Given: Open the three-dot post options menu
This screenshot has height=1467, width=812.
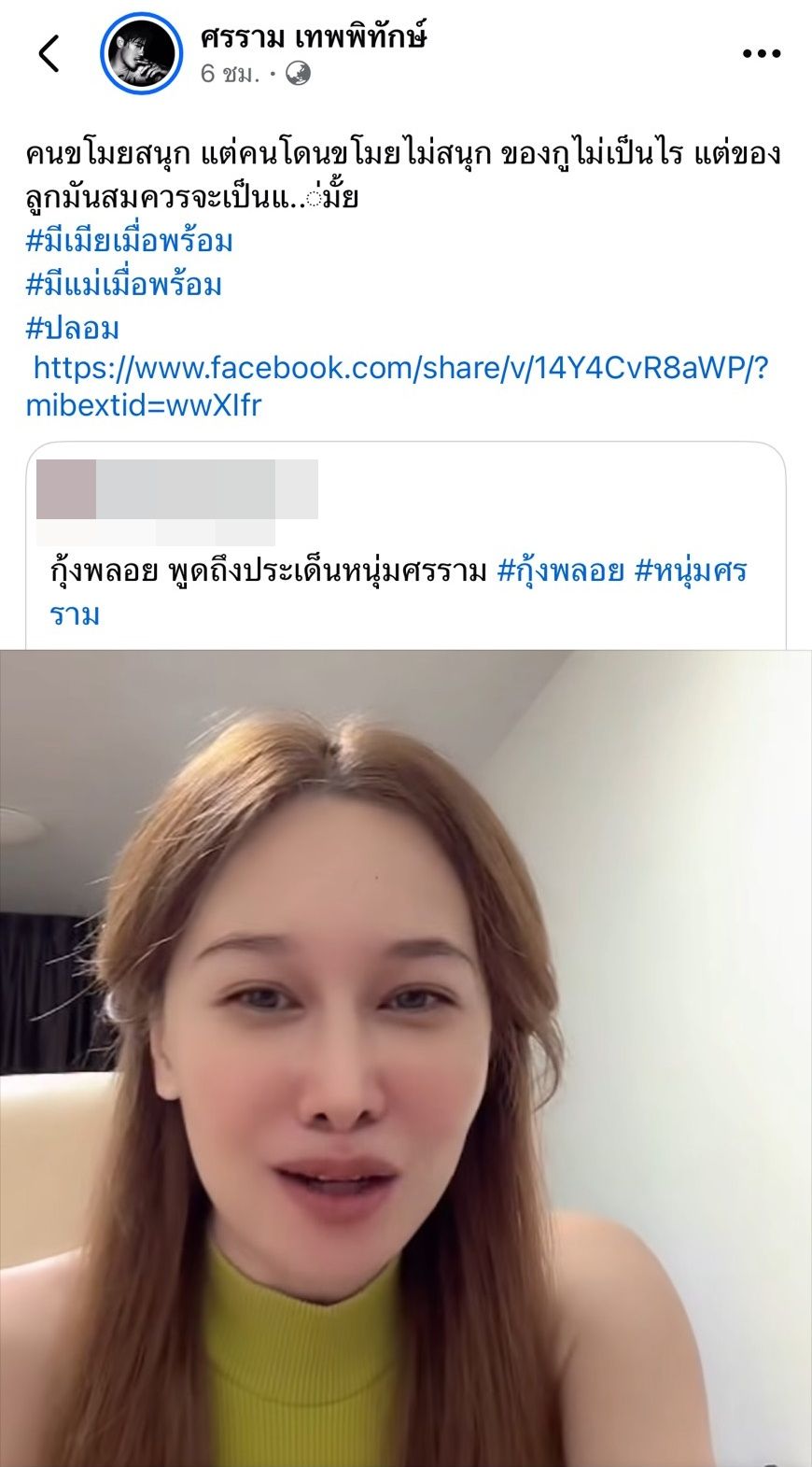Looking at the screenshot, I should click(x=761, y=54).
